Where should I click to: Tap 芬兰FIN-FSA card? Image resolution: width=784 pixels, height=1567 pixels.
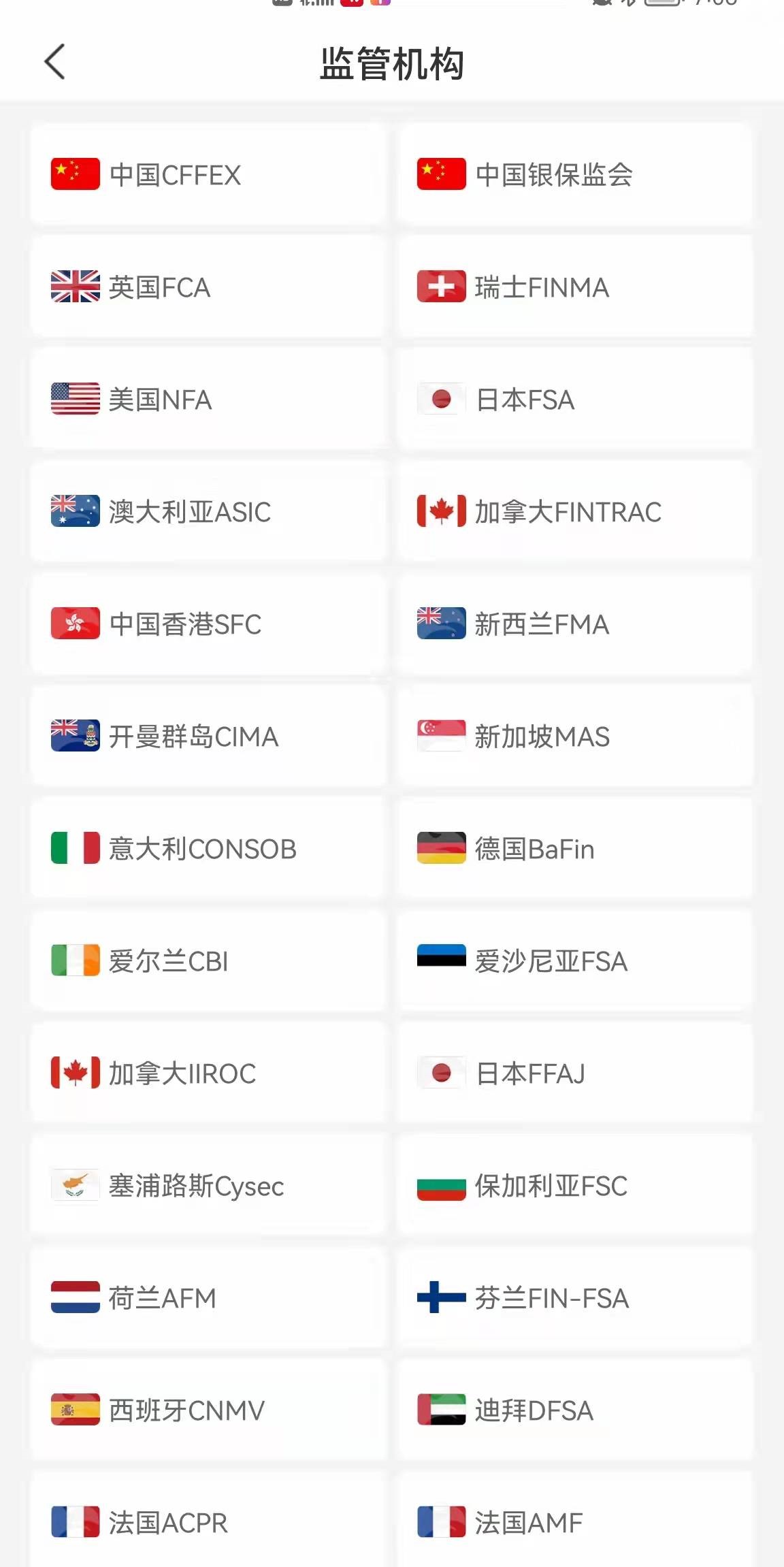(x=575, y=1298)
